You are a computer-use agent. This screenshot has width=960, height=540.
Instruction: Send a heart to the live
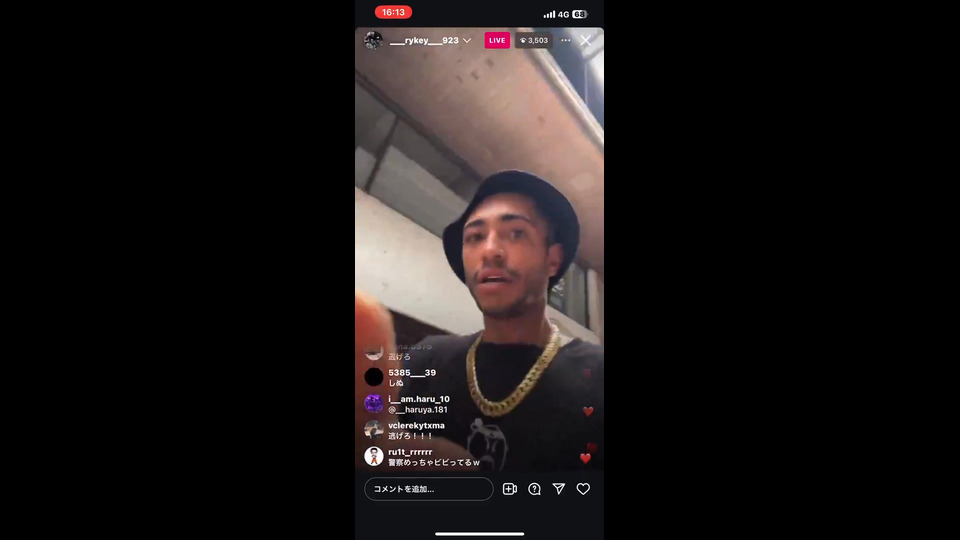583,489
